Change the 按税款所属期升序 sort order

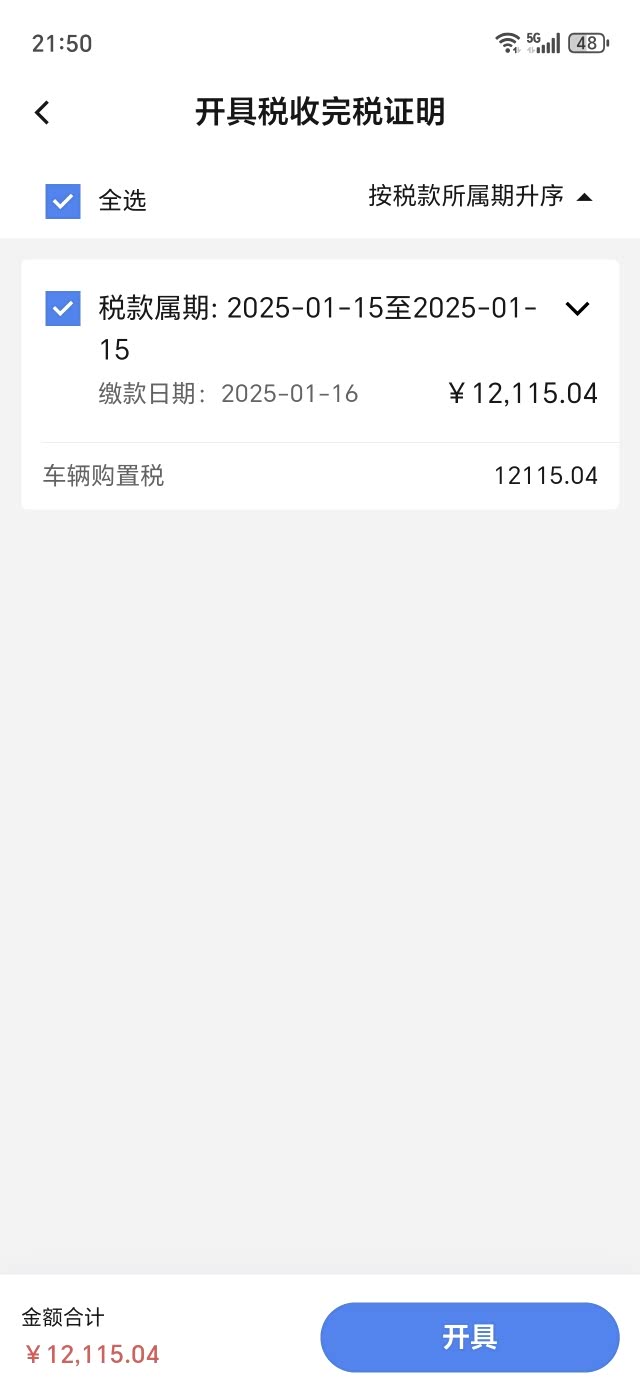480,196
